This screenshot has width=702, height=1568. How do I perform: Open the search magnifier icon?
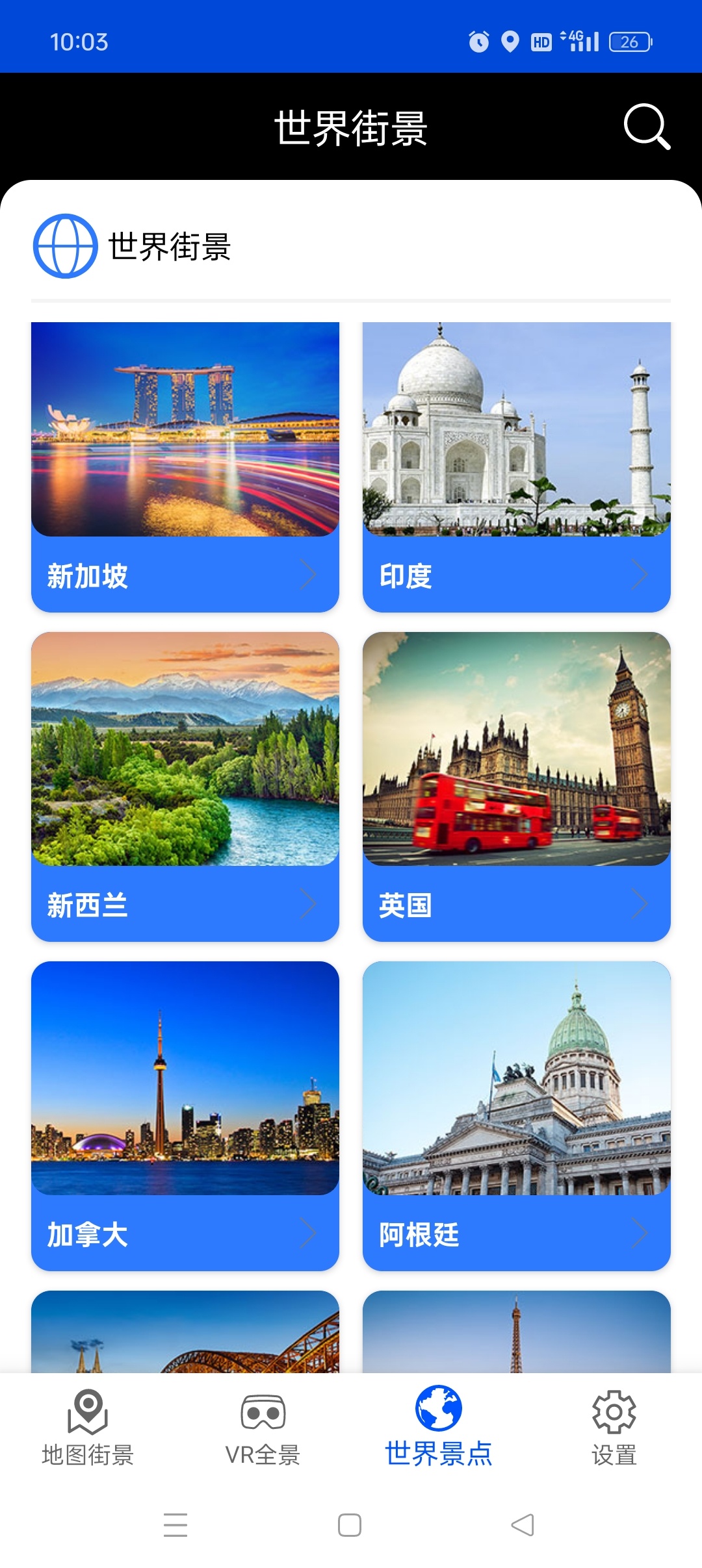coord(646,127)
